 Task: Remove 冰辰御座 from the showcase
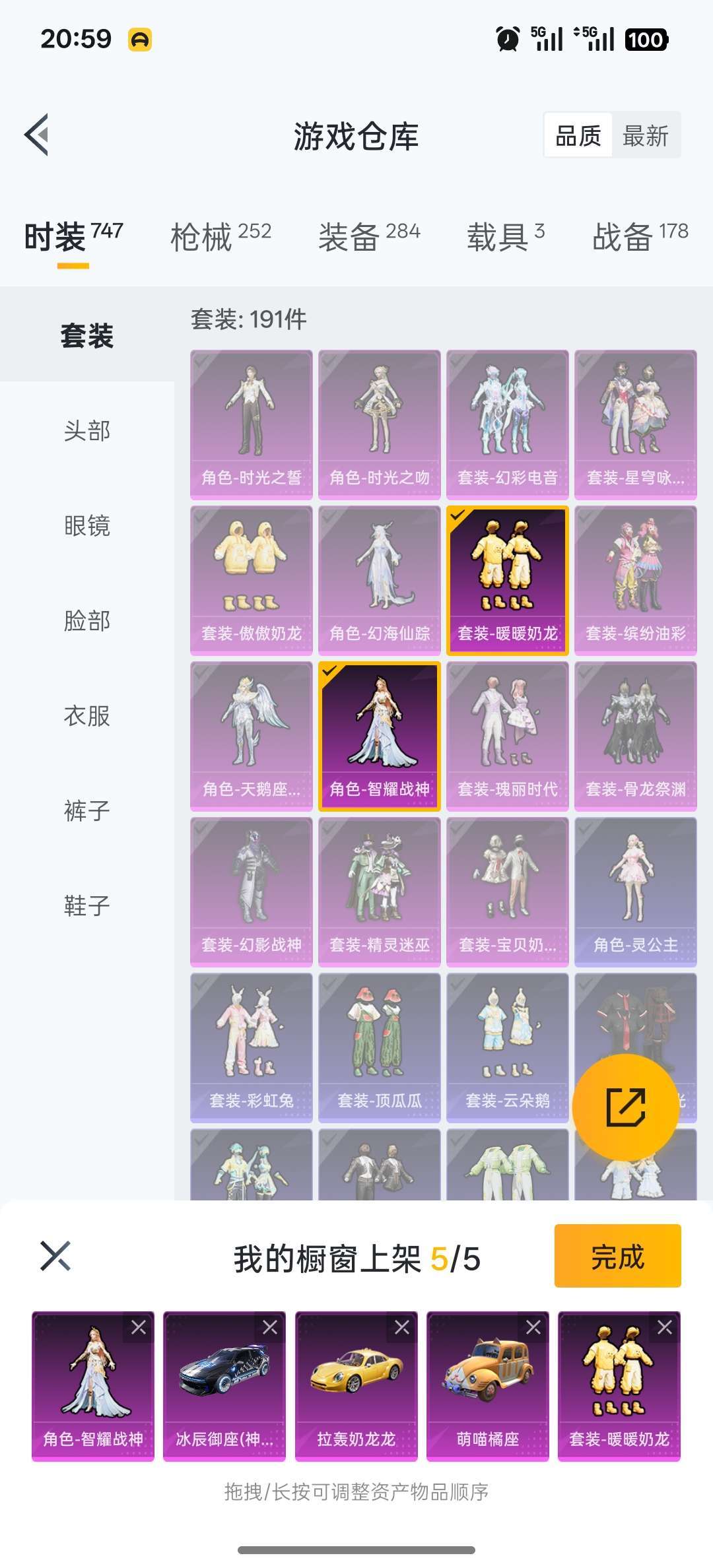(x=270, y=1327)
